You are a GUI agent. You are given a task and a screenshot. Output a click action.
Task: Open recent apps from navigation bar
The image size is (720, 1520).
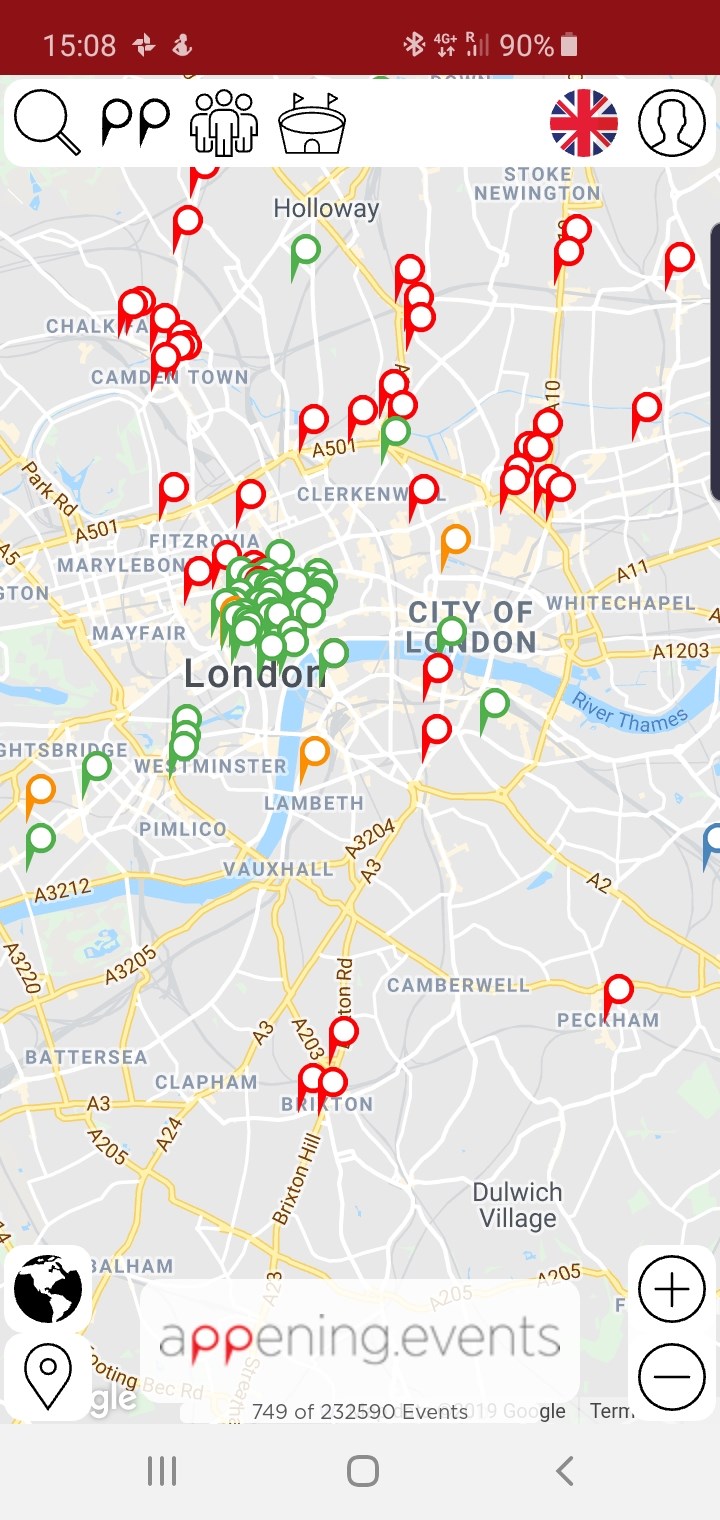point(161,1471)
